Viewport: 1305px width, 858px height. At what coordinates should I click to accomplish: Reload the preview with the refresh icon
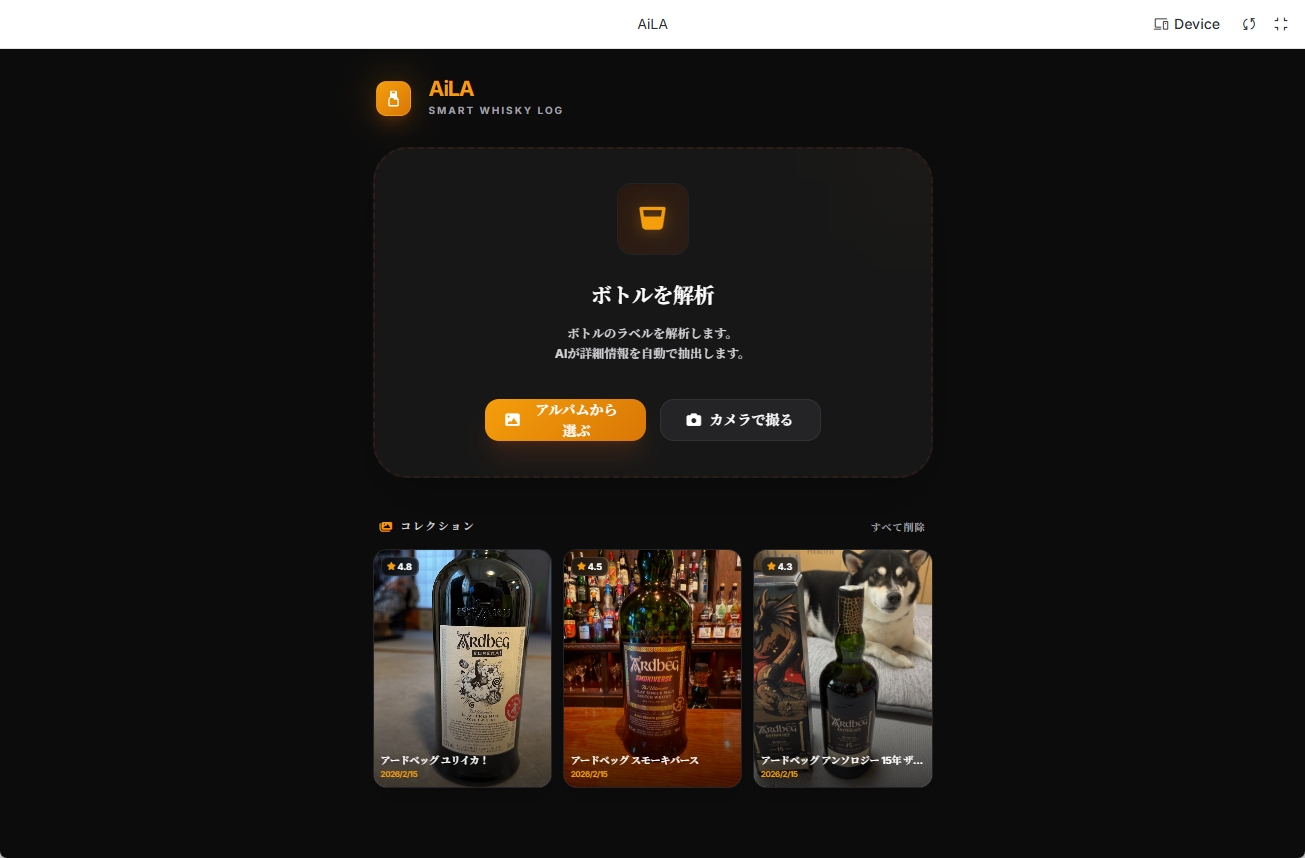tap(1249, 24)
